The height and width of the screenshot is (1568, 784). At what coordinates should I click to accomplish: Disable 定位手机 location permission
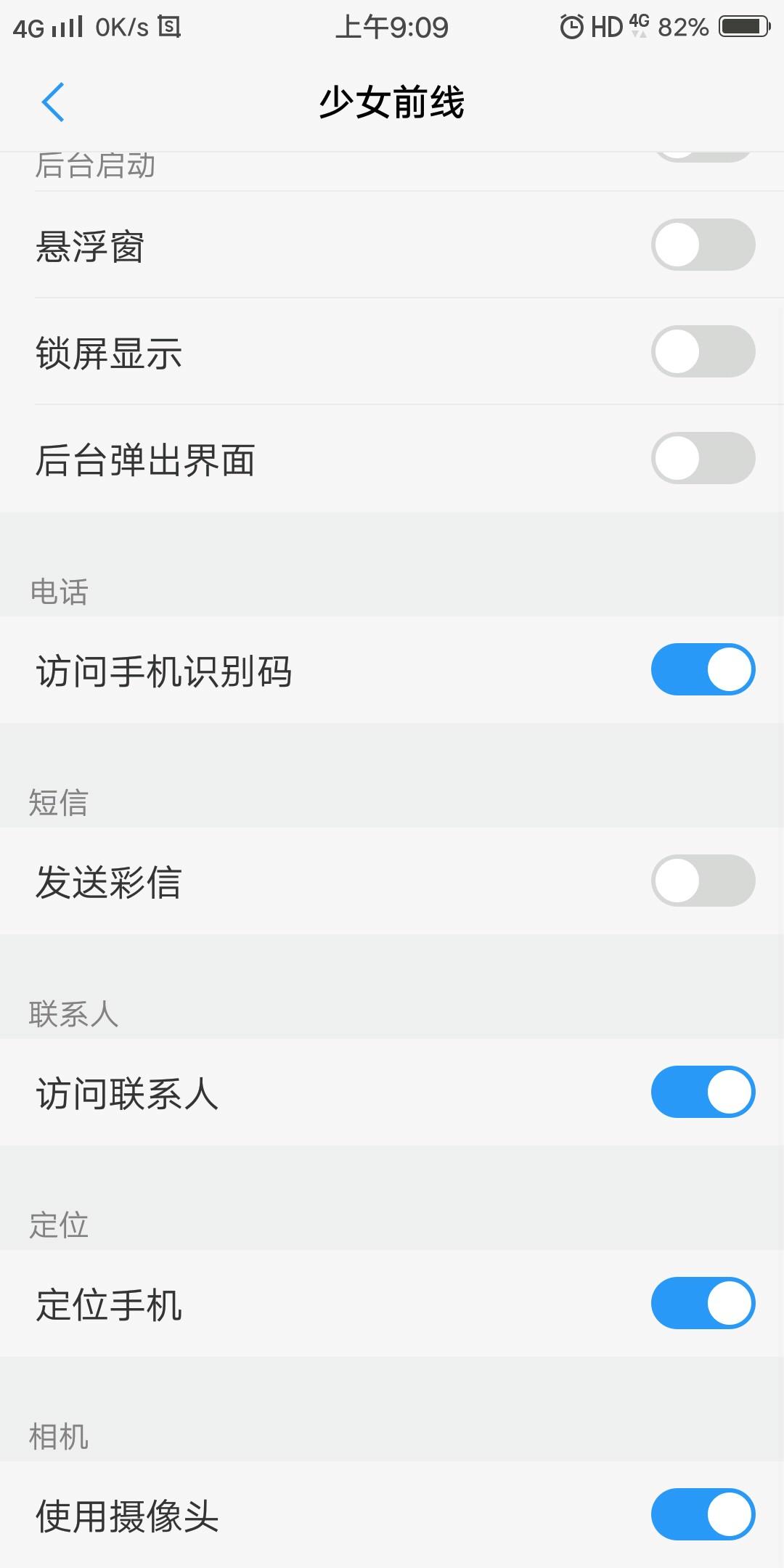click(x=703, y=1303)
